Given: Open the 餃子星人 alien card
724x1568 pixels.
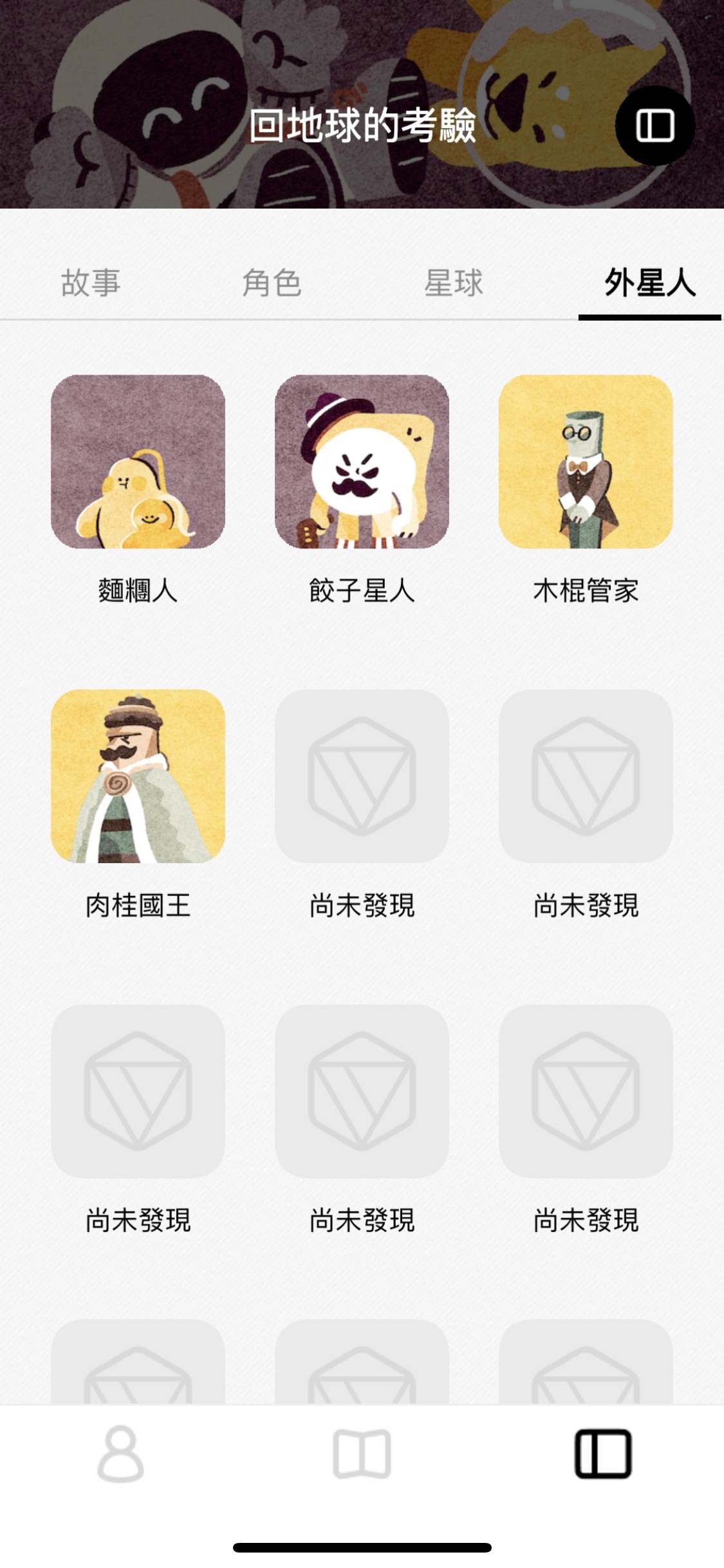Looking at the screenshot, I should pos(362,462).
